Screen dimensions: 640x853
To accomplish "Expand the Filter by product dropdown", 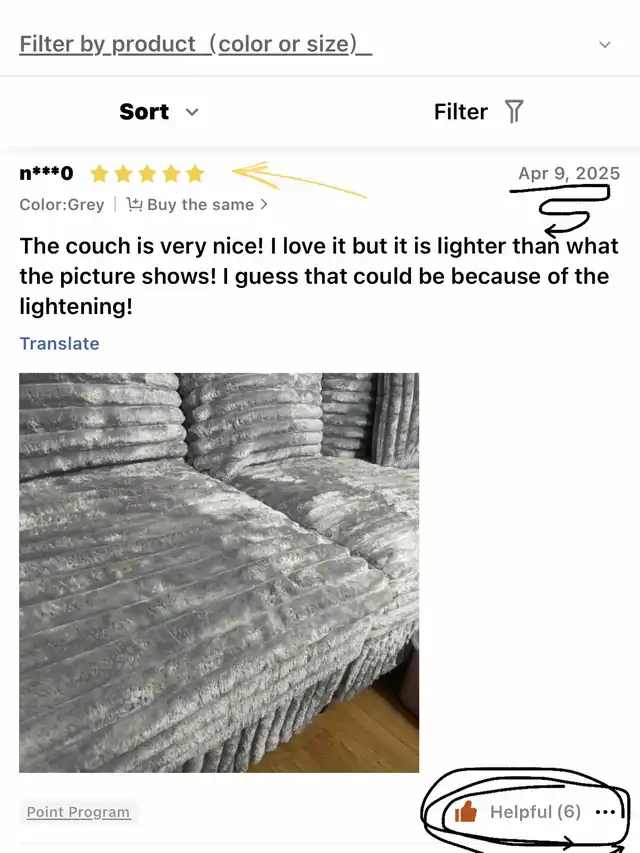I will pyautogui.click(x=604, y=45).
